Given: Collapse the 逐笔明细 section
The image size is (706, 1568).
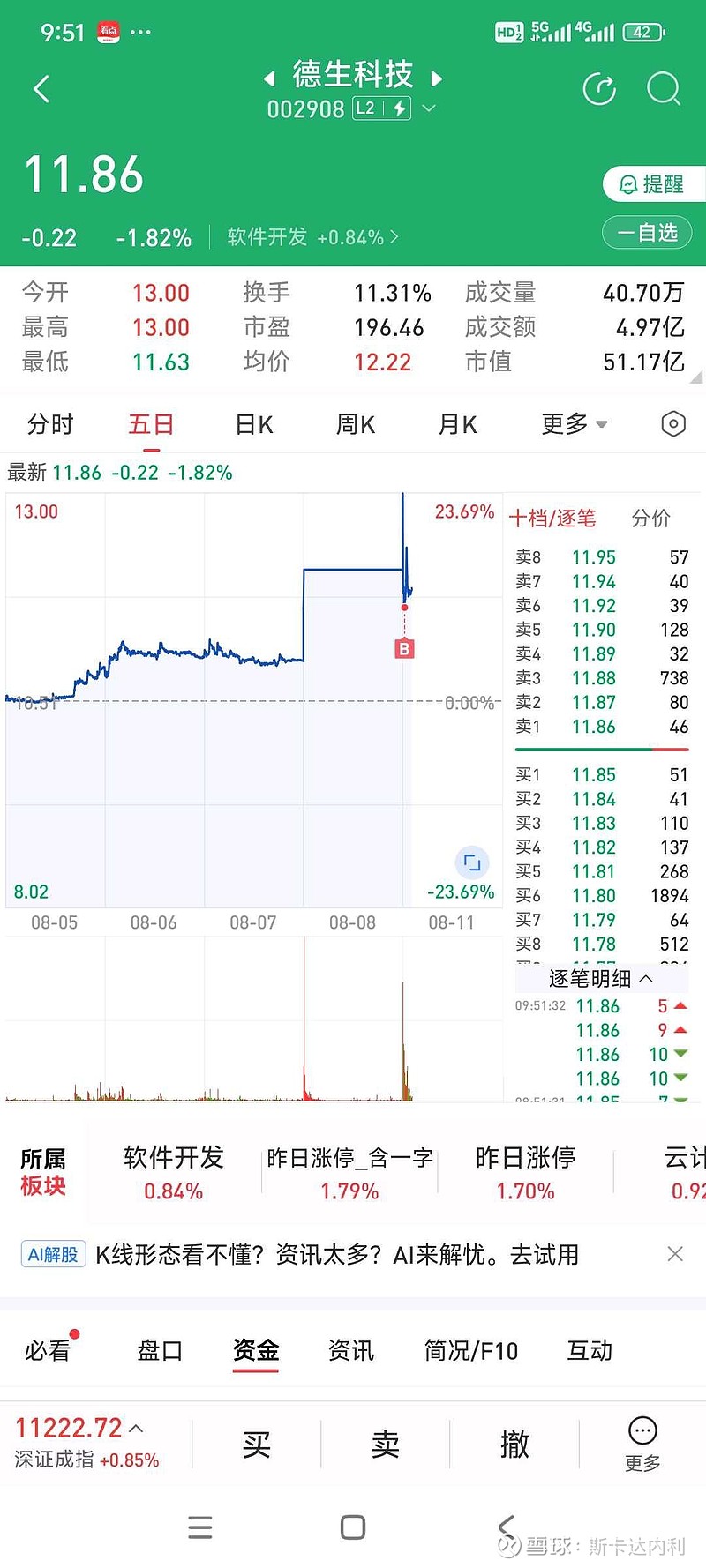Looking at the screenshot, I should coord(600,978).
